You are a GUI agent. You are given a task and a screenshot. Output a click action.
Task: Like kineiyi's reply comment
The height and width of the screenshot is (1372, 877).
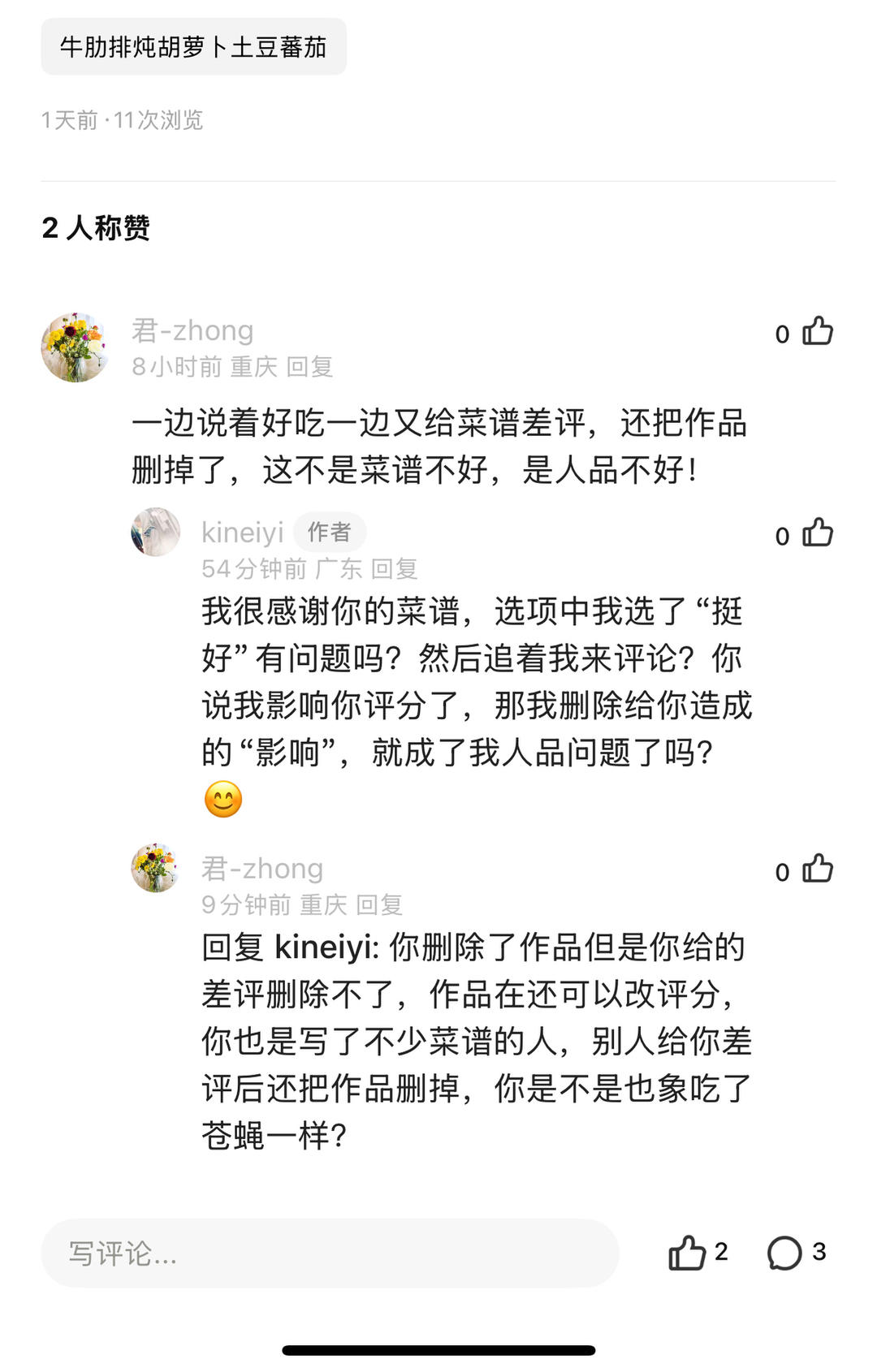[x=817, y=533]
